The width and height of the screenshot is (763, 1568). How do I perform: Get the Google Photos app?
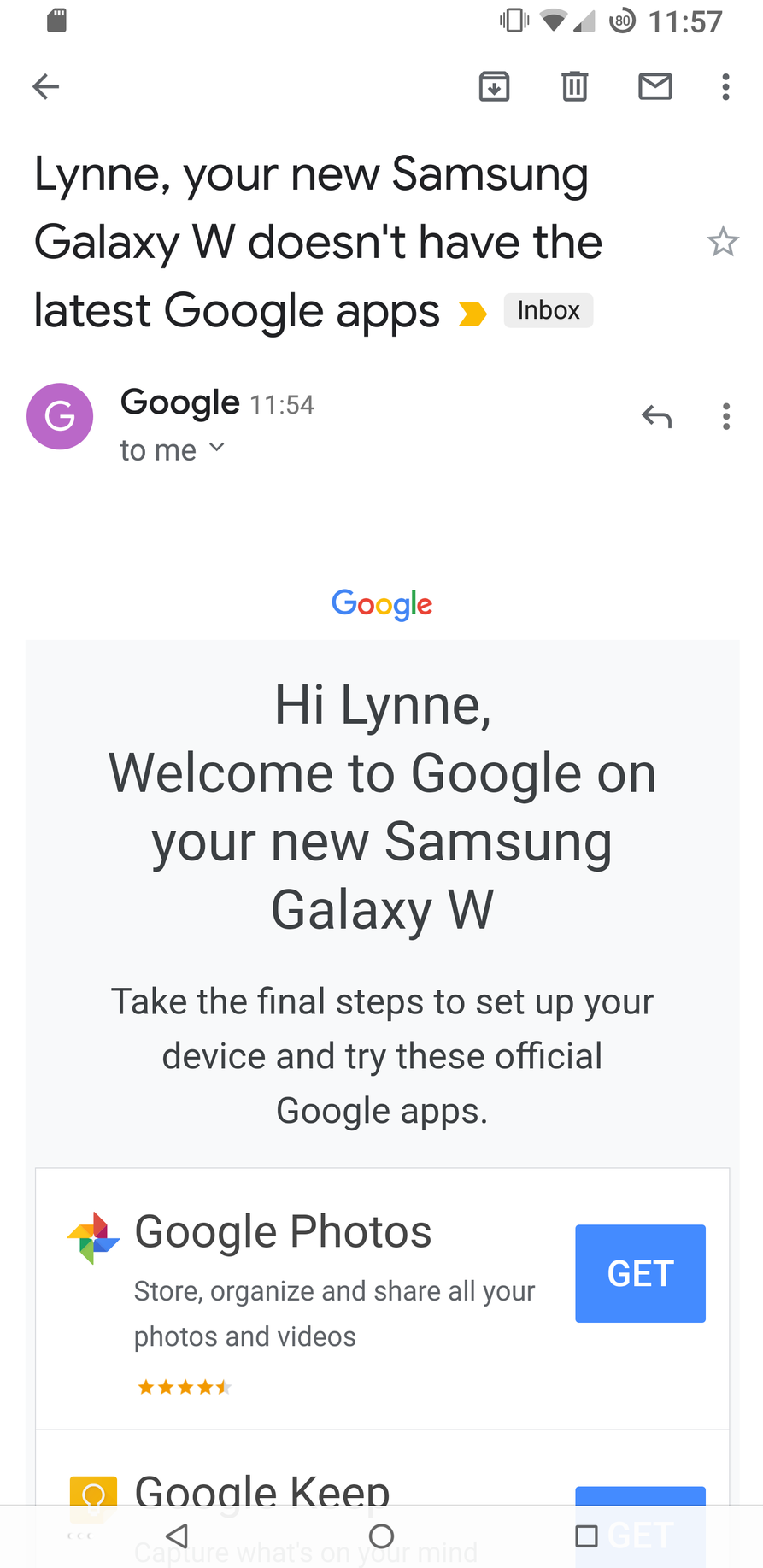click(x=640, y=1273)
